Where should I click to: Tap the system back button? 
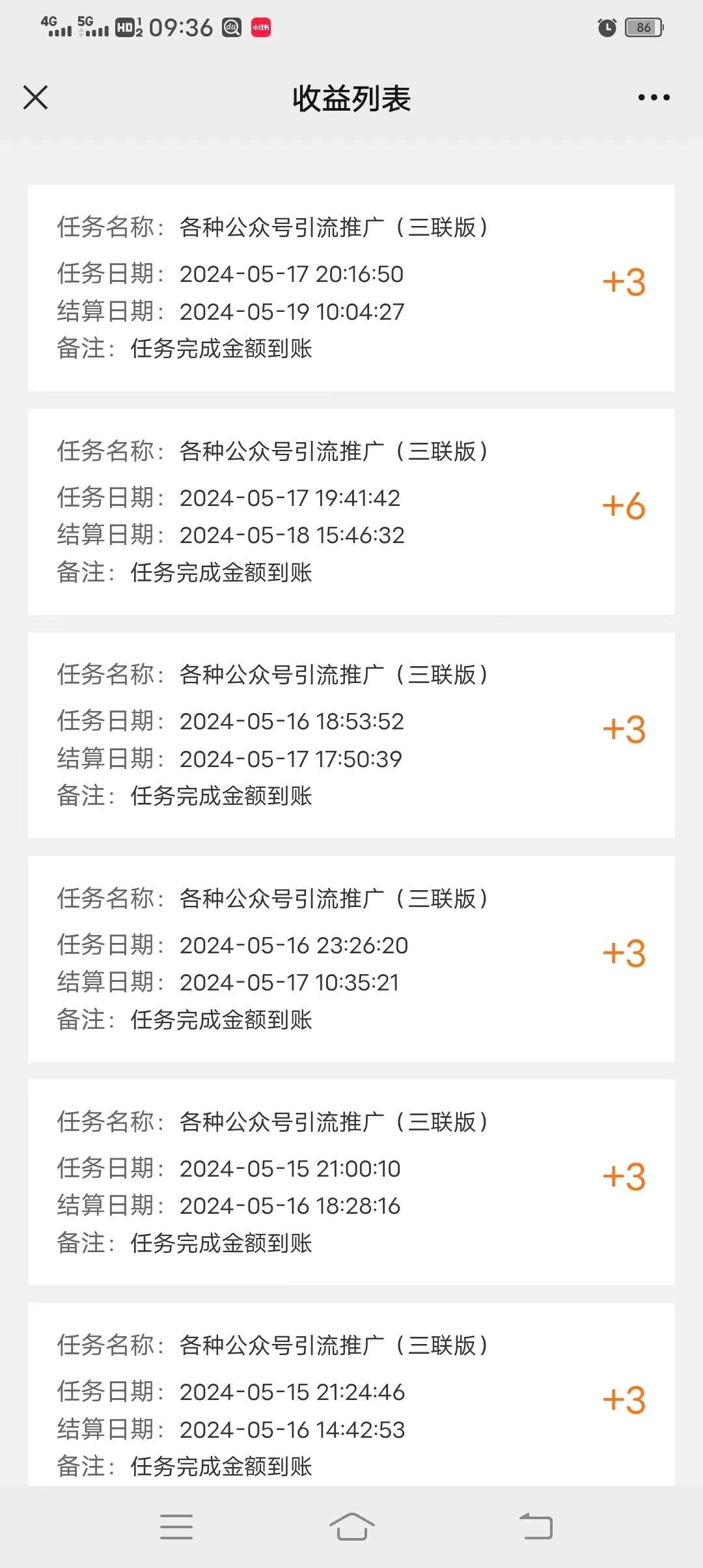(536, 1526)
